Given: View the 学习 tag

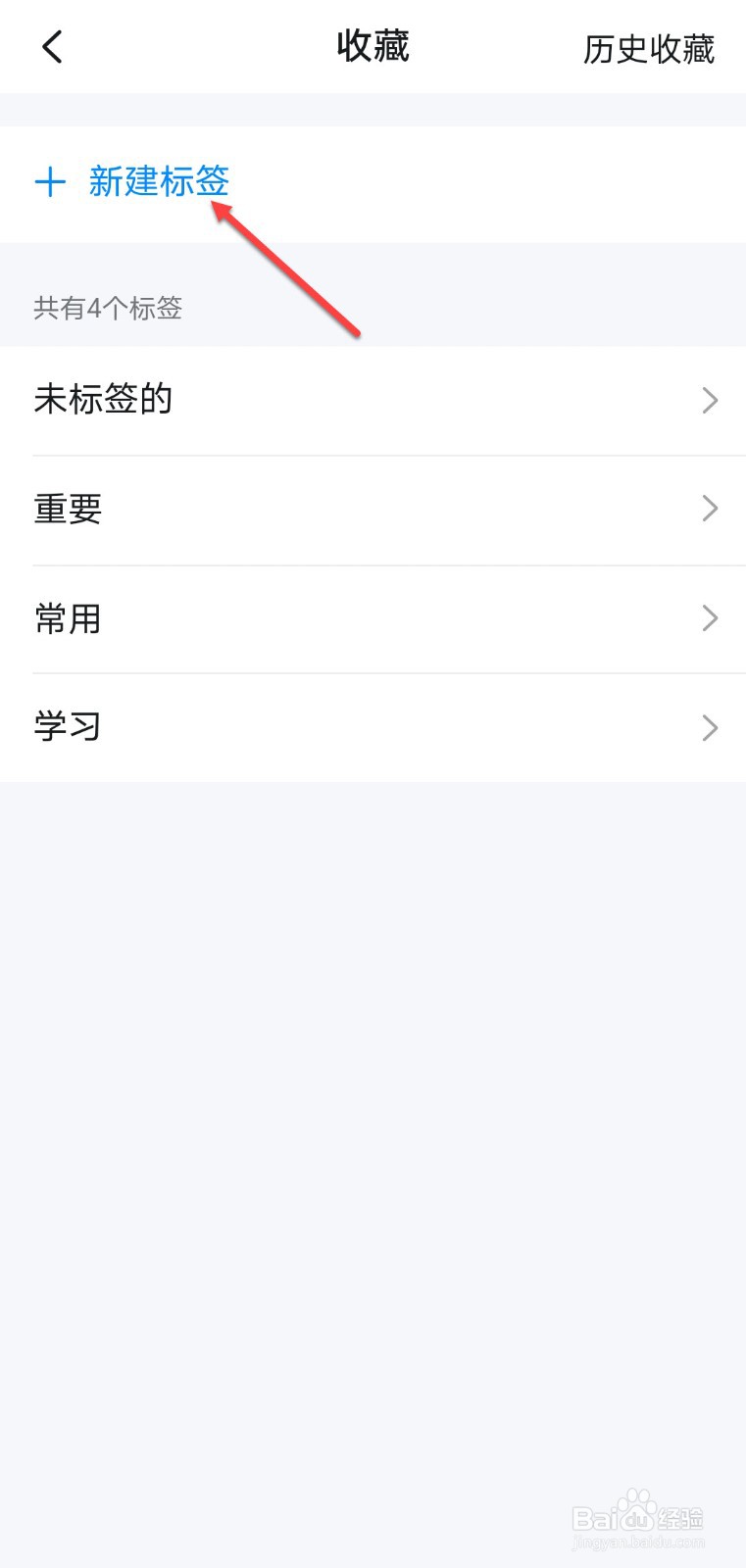Looking at the screenshot, I should (x=373, y=727).
